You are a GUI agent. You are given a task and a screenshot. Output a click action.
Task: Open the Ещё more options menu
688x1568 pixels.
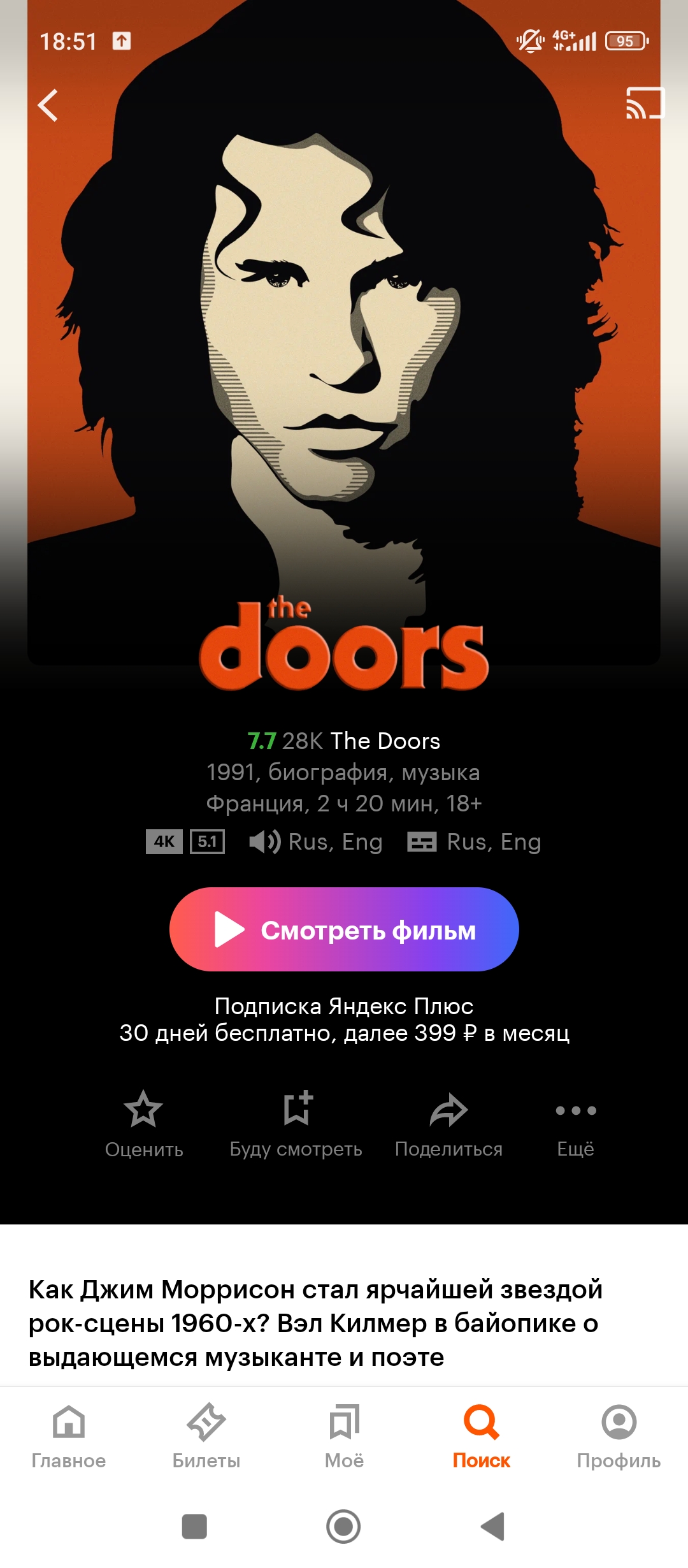[x=576, y=1124]
